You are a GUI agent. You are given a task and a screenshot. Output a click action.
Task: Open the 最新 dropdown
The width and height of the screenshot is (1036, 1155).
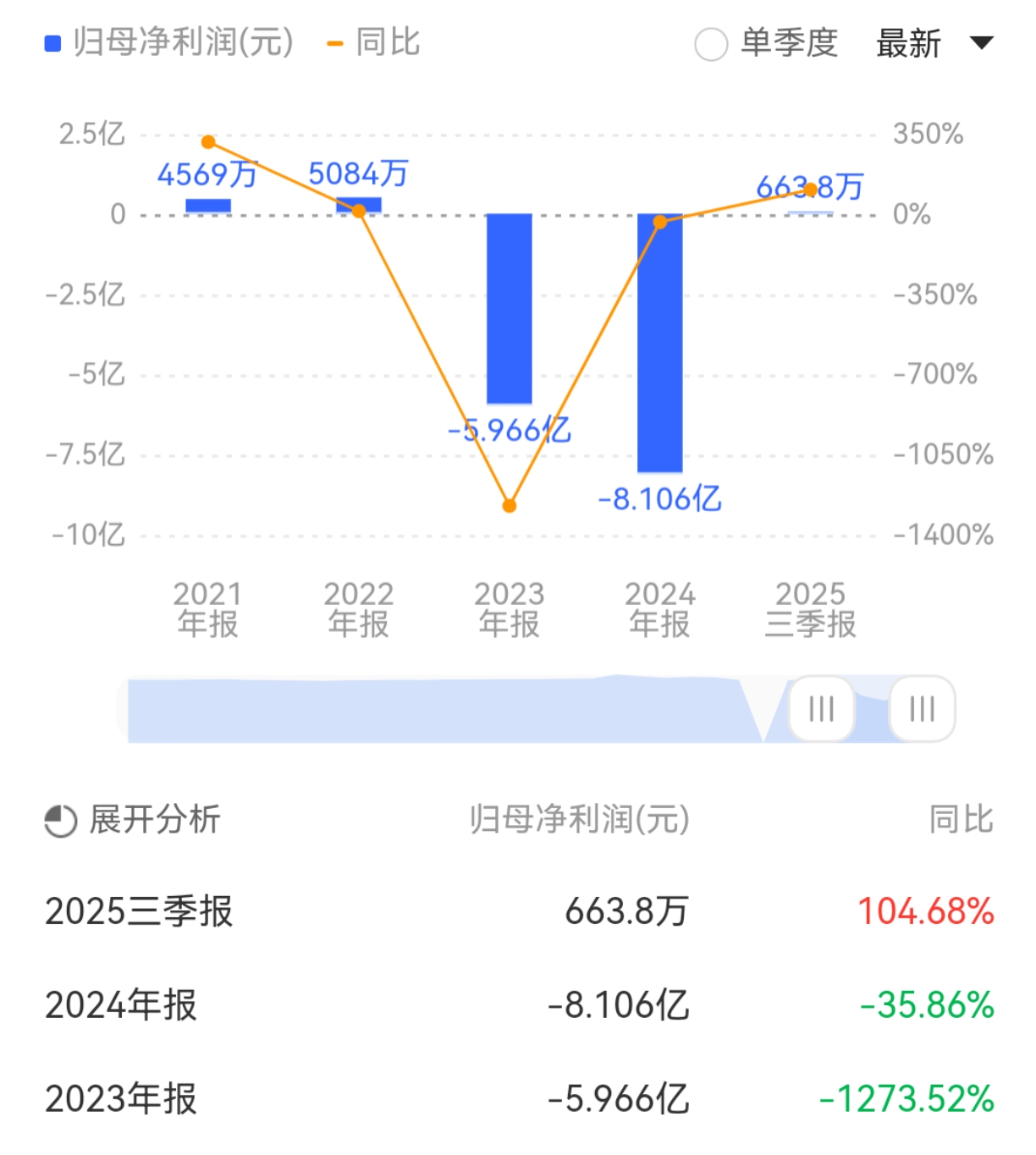point(933,43)
